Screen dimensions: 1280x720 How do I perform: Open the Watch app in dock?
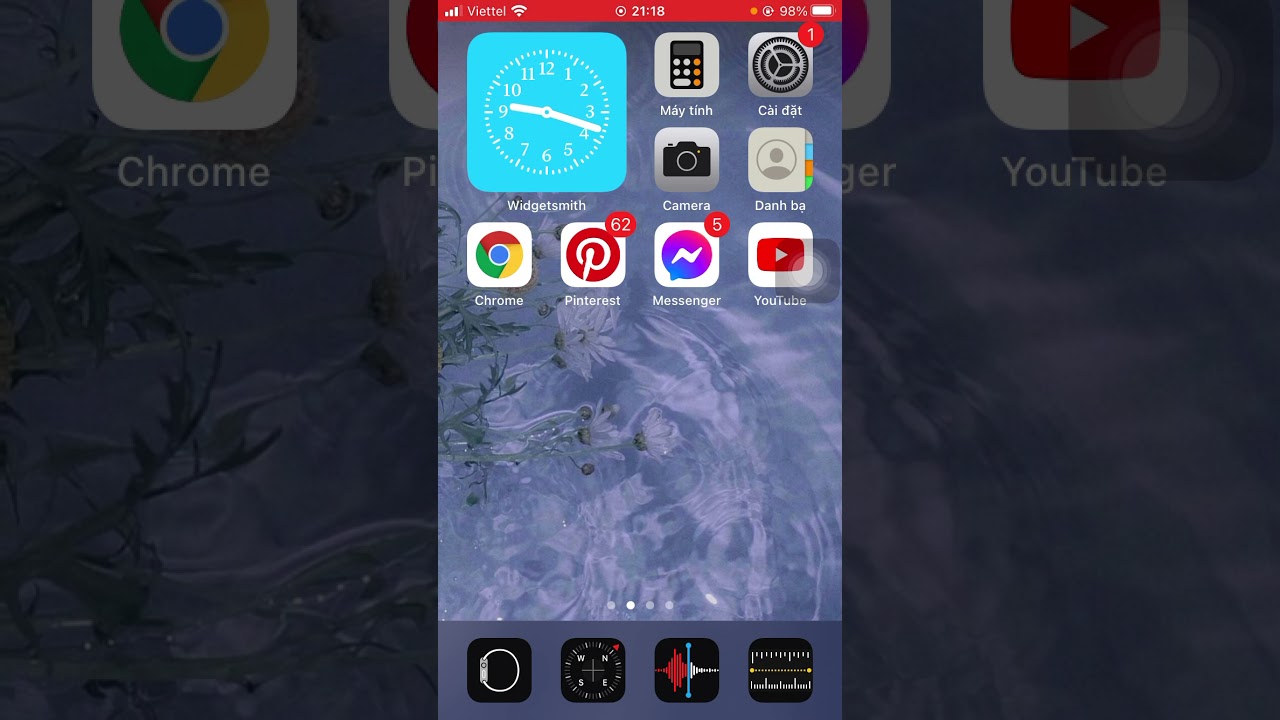[499, 670]
